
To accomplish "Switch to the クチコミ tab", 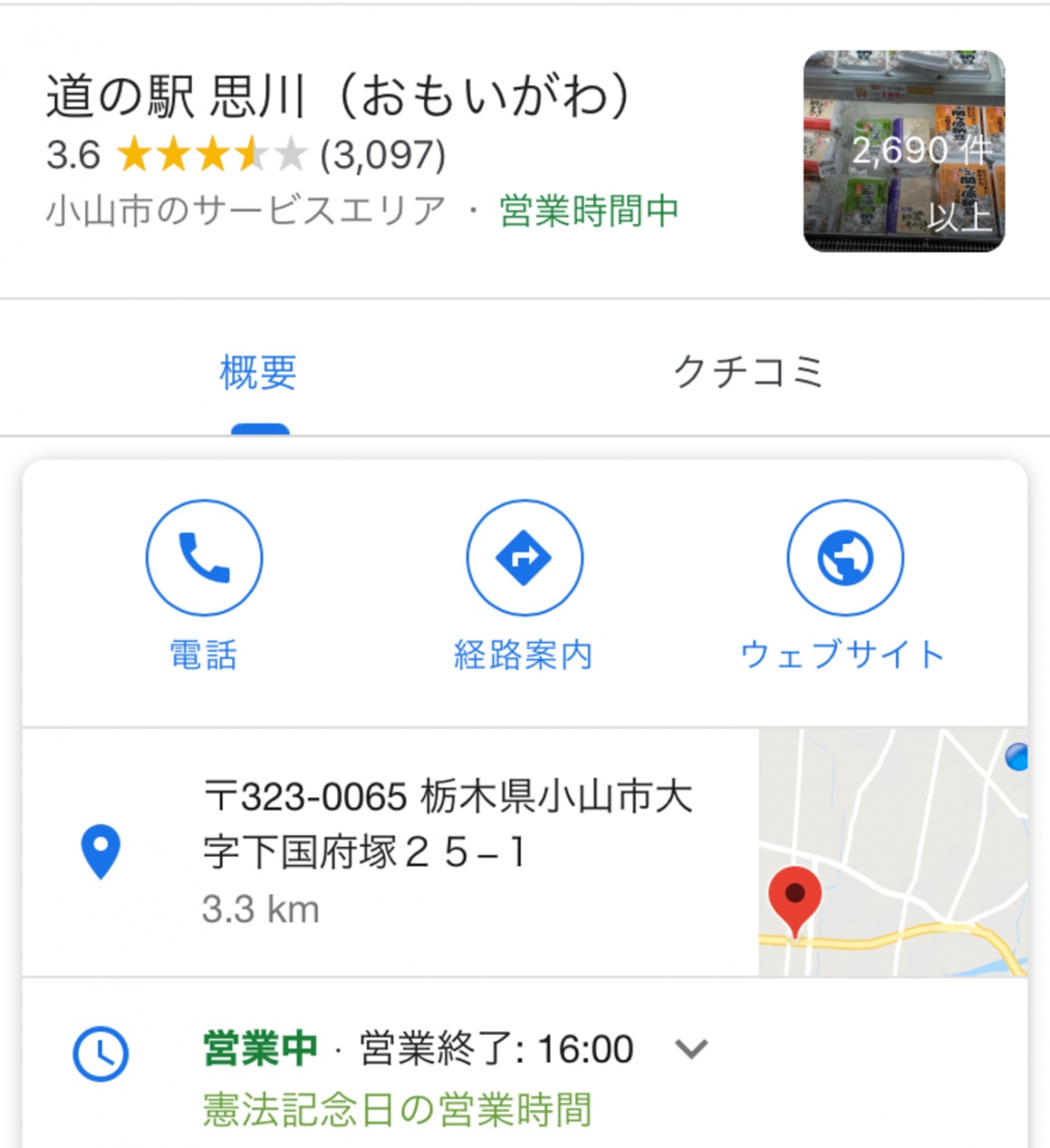I will point(748,372).
